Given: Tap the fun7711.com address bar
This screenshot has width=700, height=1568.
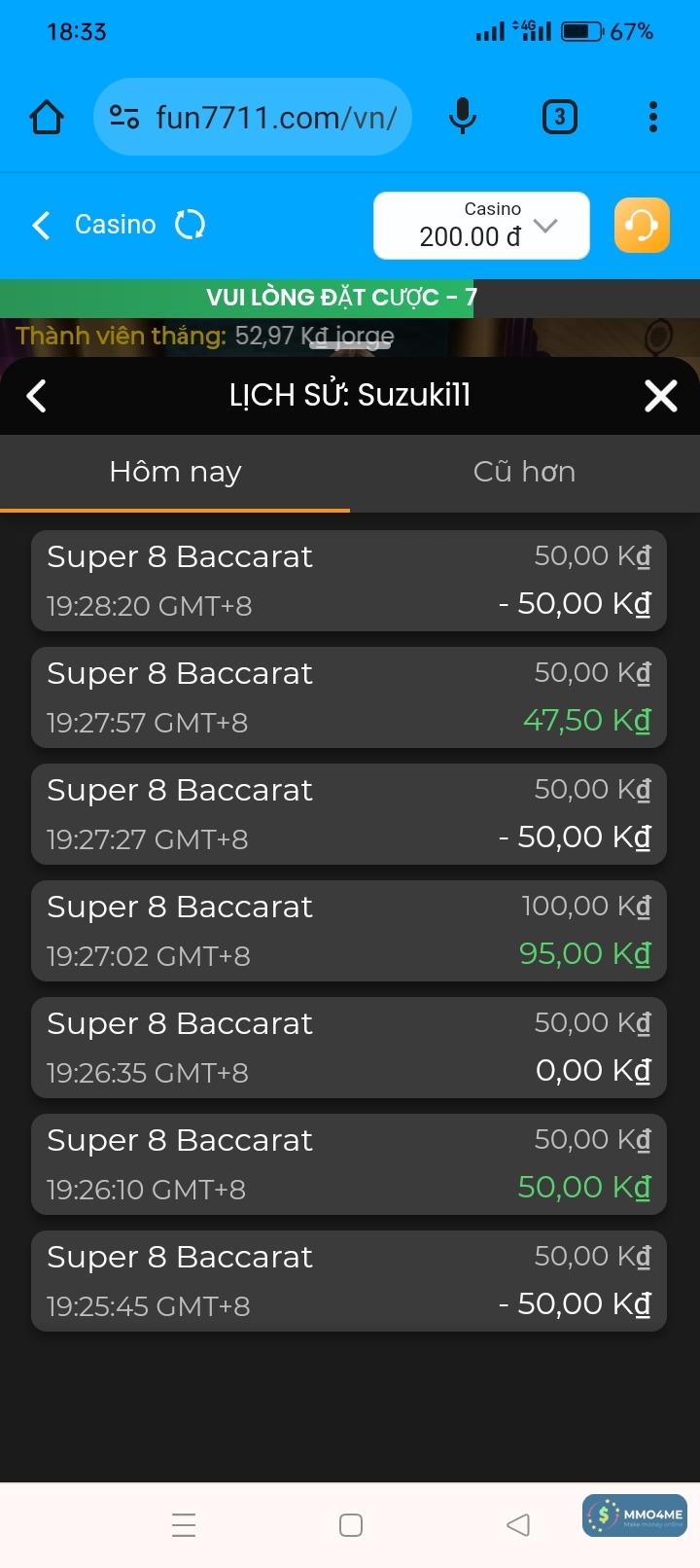Looking at the screenshot, I should 253,118.
